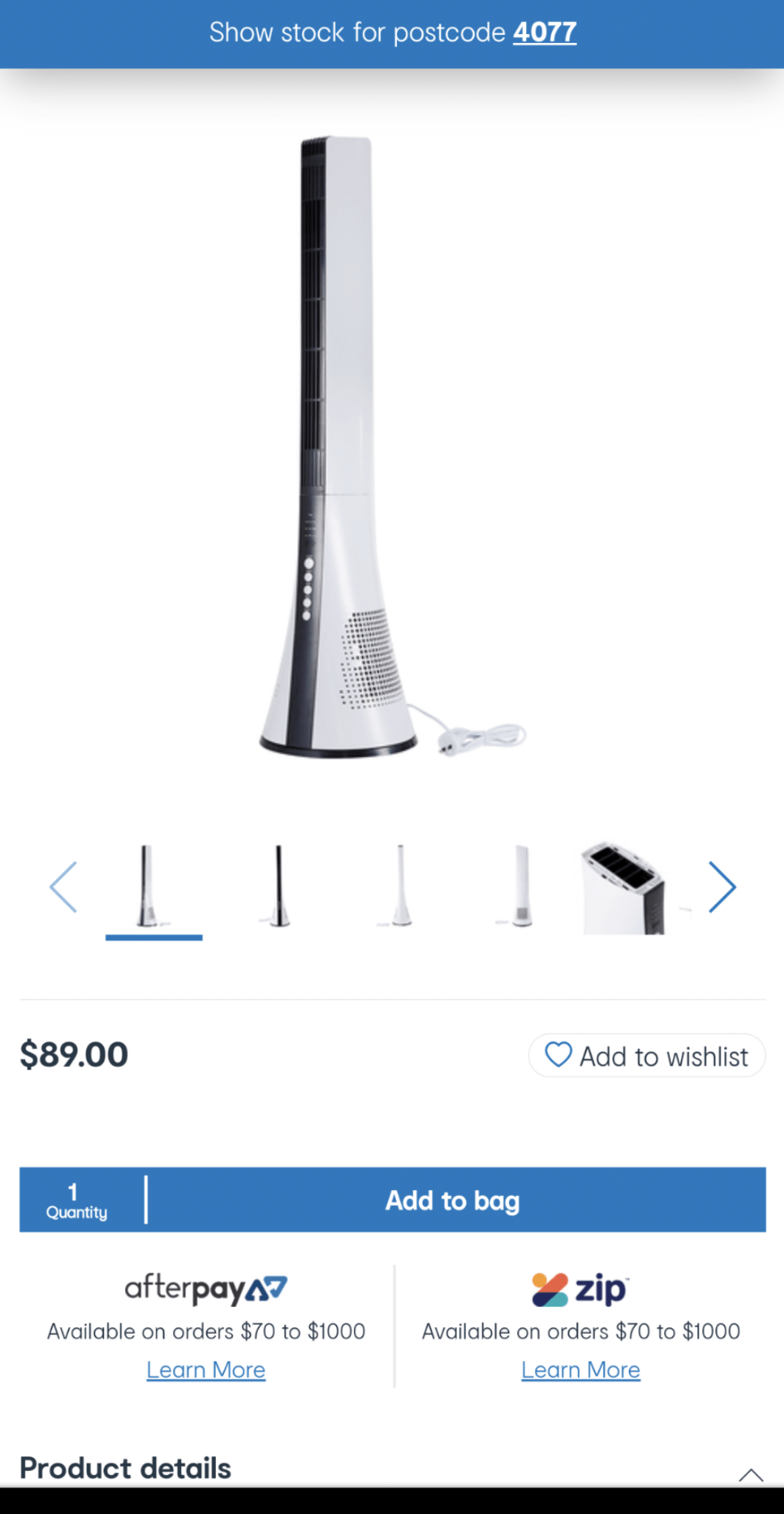
Task: Click Learn More under Afterpay
Action: (x=206, y=1370)
